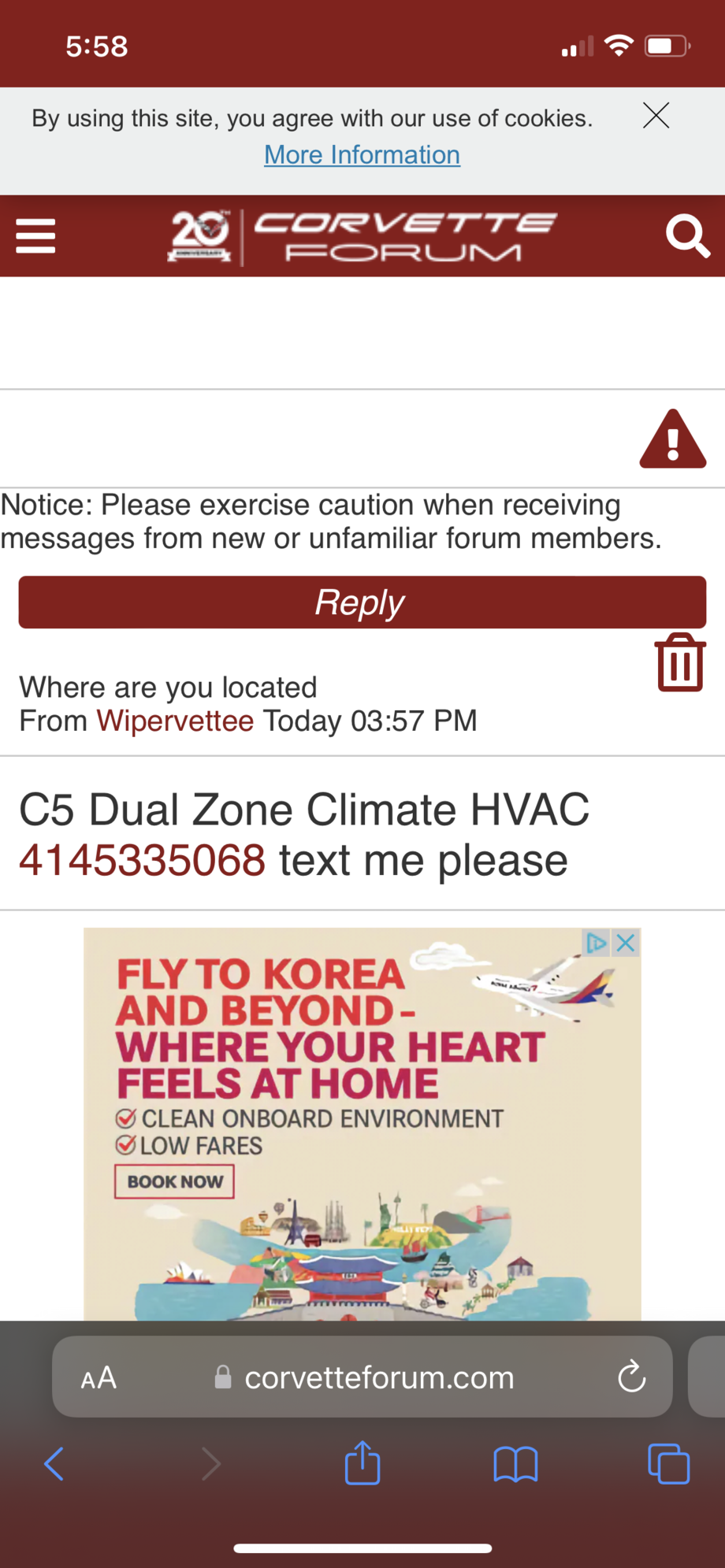Show all open browser tabs

pos(668,1464)
